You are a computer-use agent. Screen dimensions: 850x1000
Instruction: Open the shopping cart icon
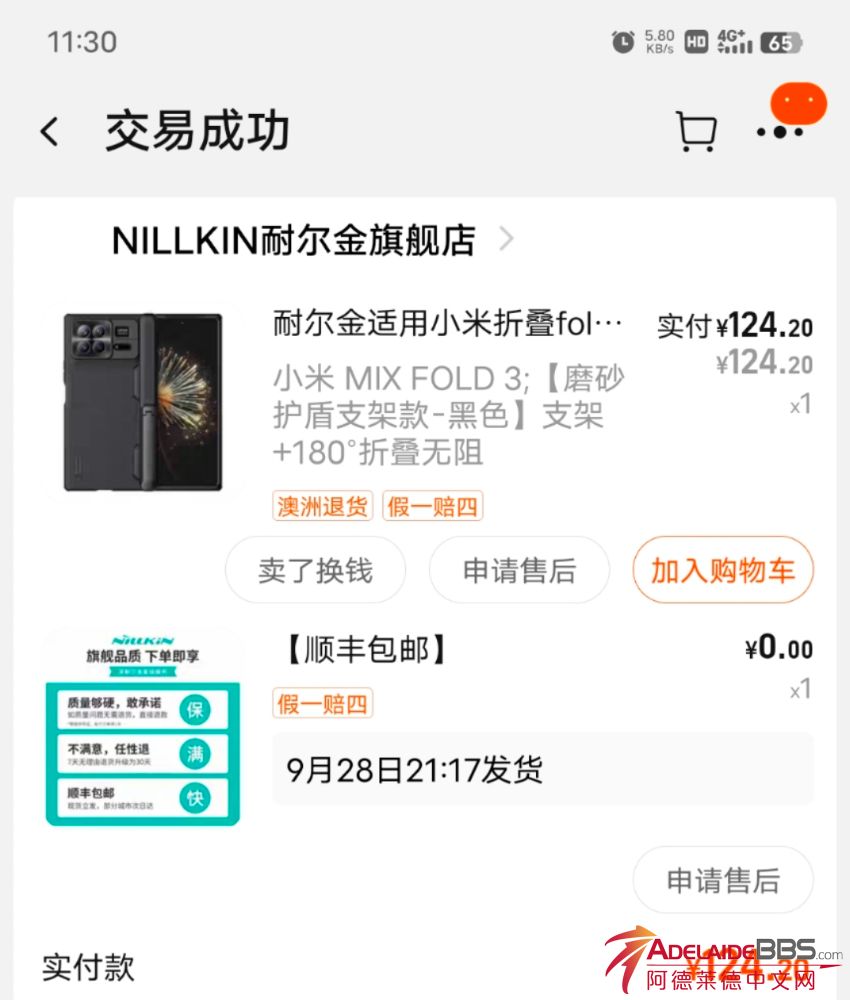click(696, 131)
